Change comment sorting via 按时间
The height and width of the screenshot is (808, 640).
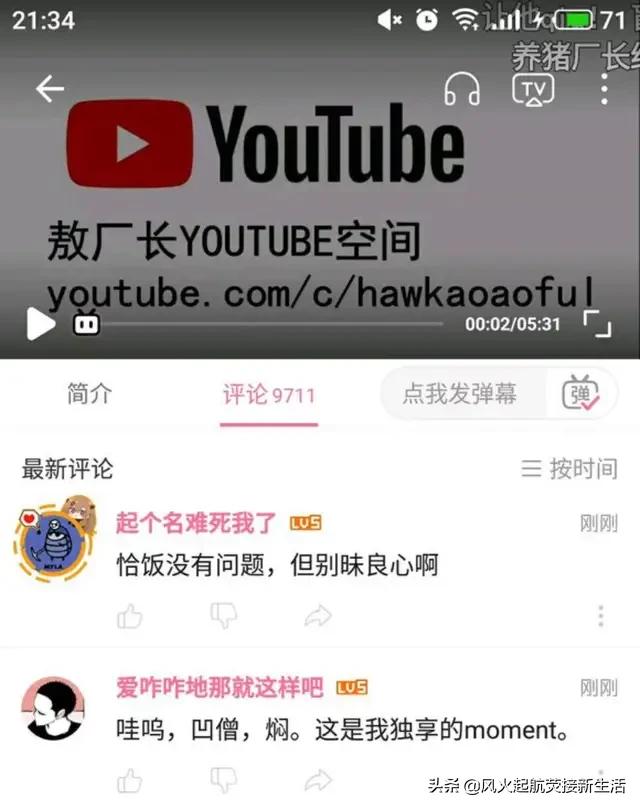570,468
